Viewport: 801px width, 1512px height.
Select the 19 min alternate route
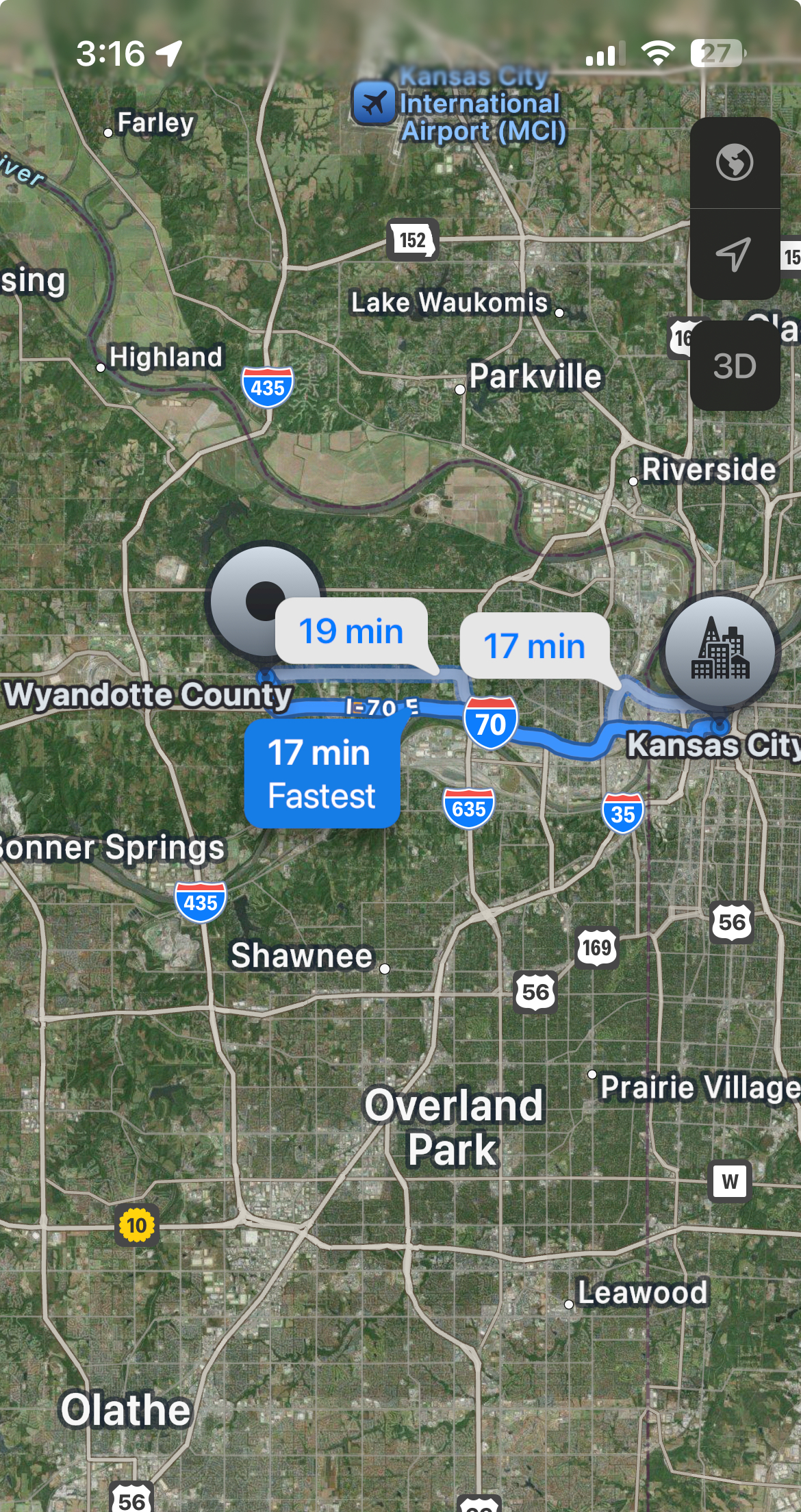[x=351, y=631]
